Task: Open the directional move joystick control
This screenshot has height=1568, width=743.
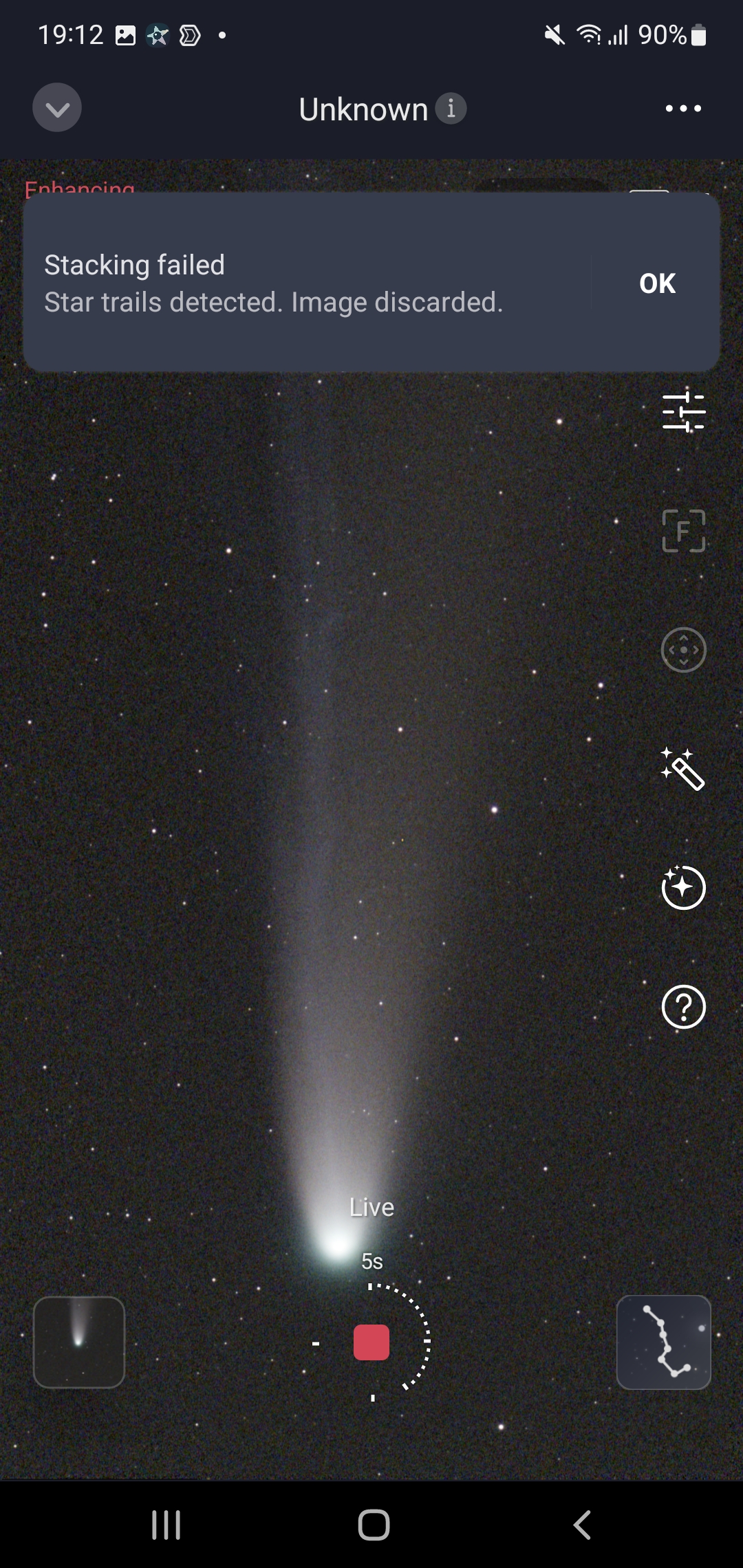Action: (x=683, y=650)
